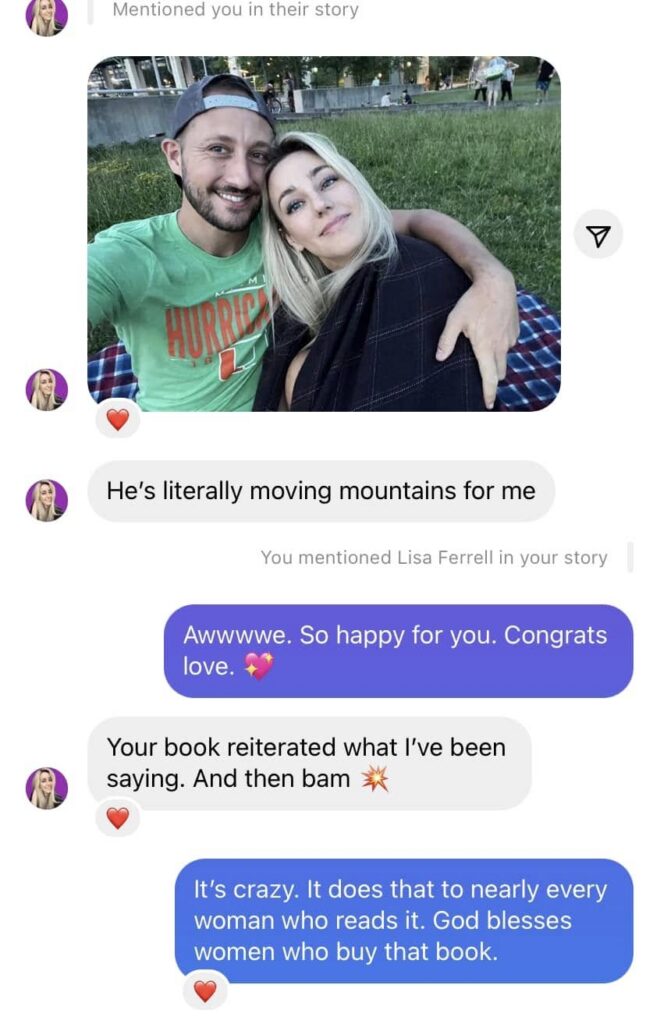
Task: Open the shared story photo of the couple
Action: pyautogui.click(x=324, y=233)
